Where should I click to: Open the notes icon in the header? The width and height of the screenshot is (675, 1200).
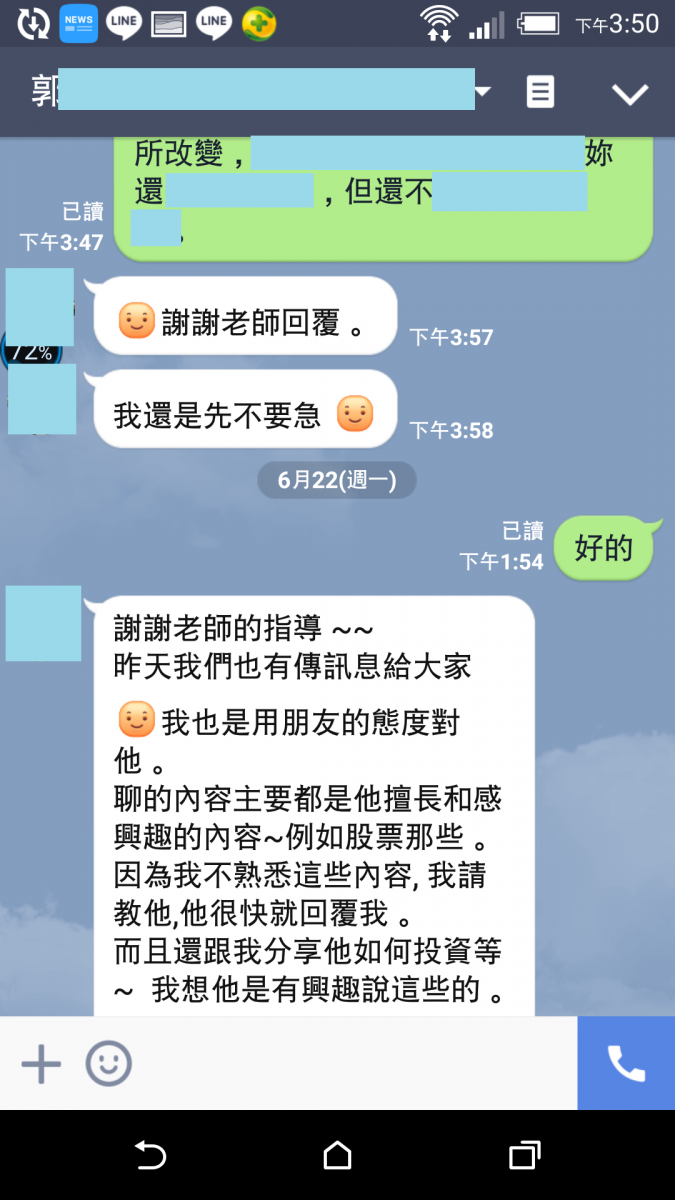[540, 93]
